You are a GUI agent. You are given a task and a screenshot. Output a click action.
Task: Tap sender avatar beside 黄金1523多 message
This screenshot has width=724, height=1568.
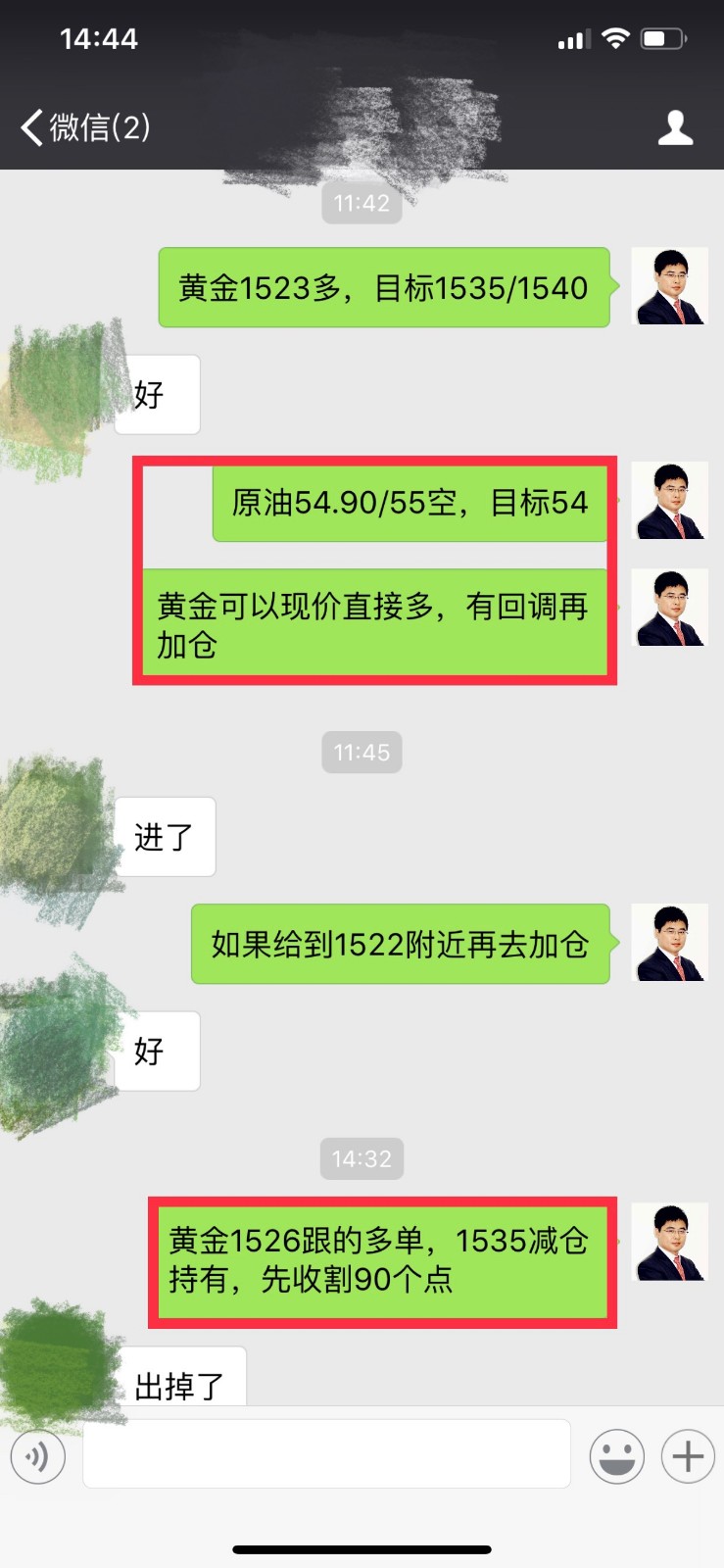pos(669,286)
